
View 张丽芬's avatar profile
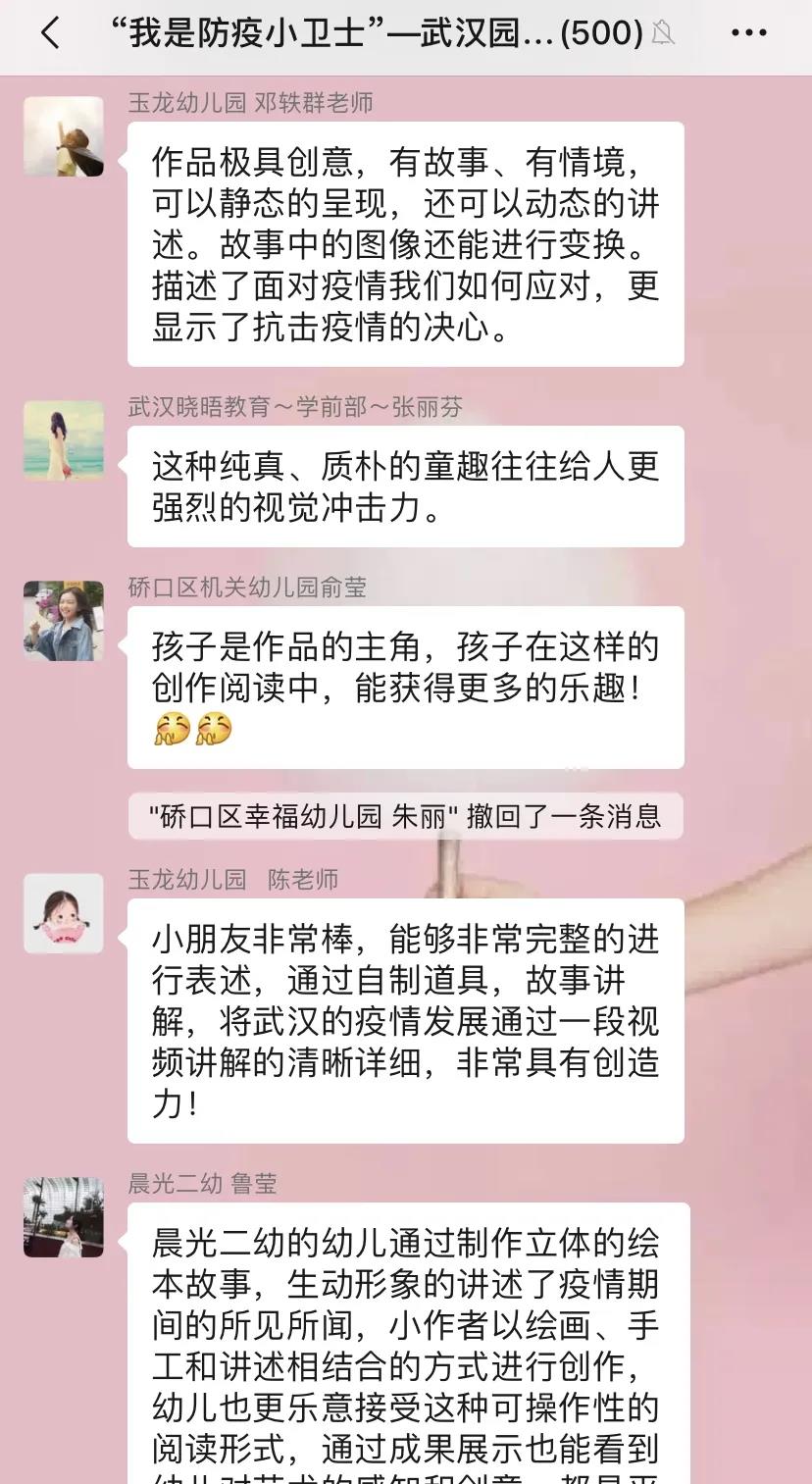click(64, 440)
